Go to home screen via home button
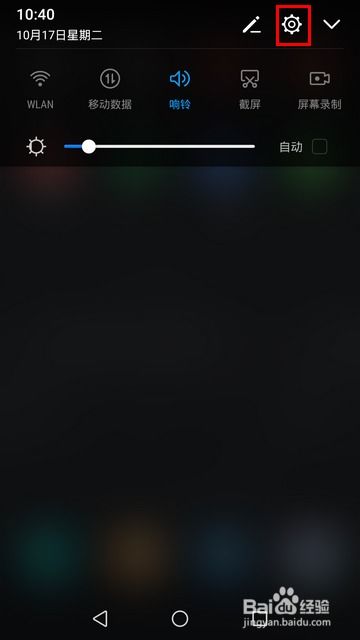 pos(180,618)
